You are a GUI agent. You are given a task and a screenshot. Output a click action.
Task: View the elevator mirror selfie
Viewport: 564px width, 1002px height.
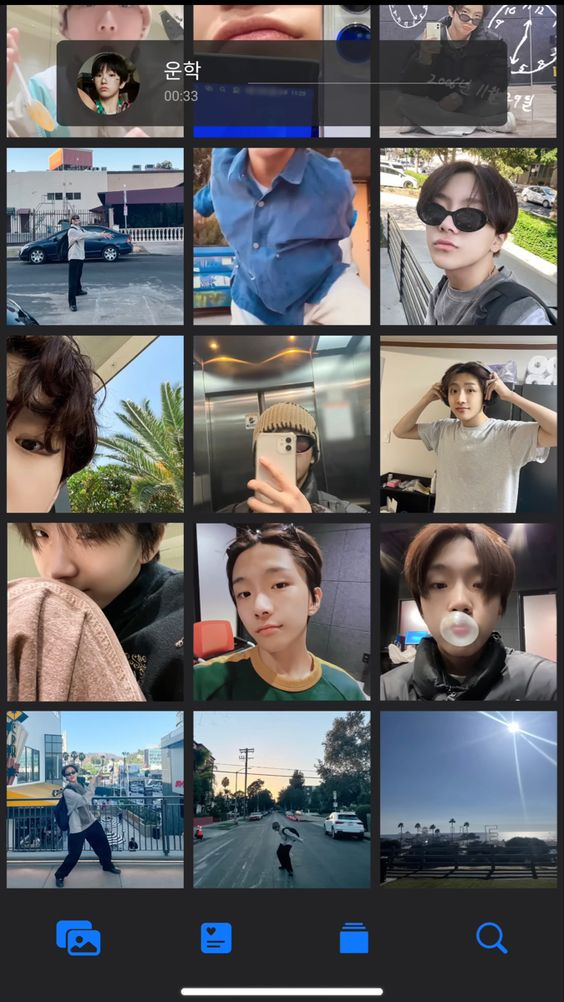point(282,424)
